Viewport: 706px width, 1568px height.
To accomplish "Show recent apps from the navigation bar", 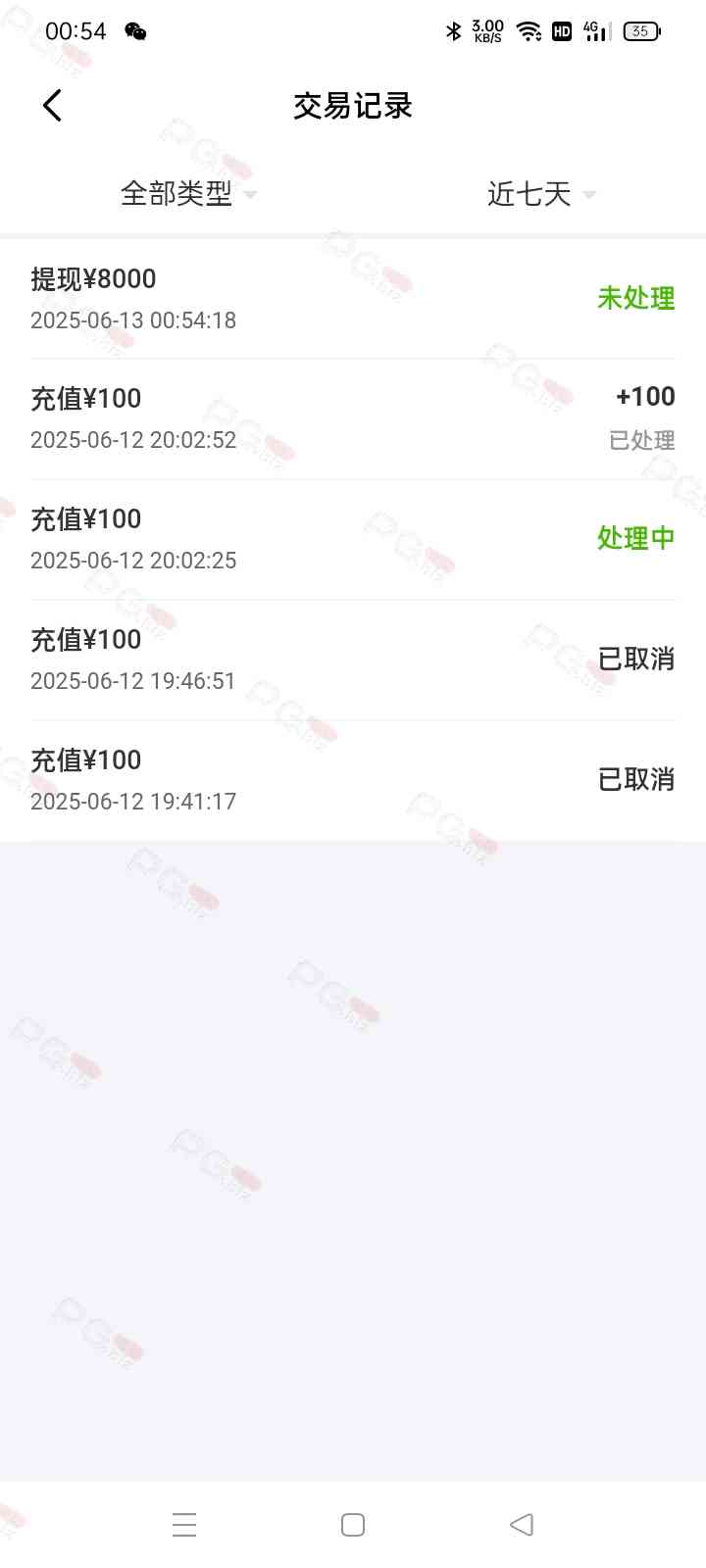I will [184, 1525].
